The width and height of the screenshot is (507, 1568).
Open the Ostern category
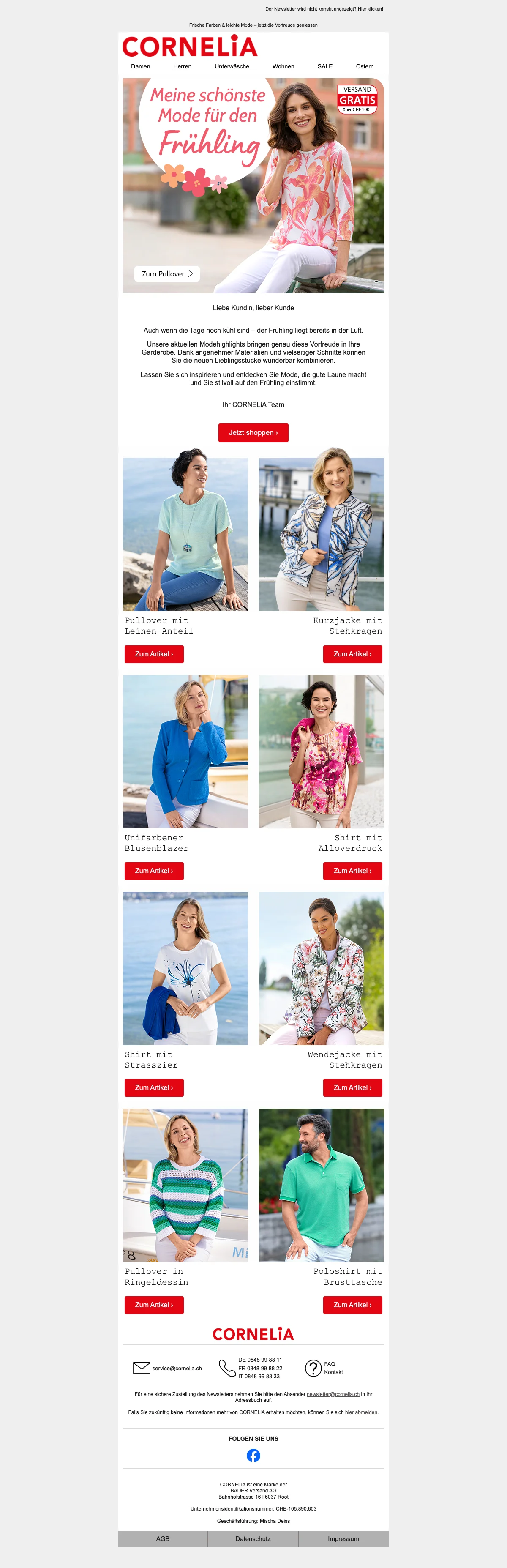365,66
